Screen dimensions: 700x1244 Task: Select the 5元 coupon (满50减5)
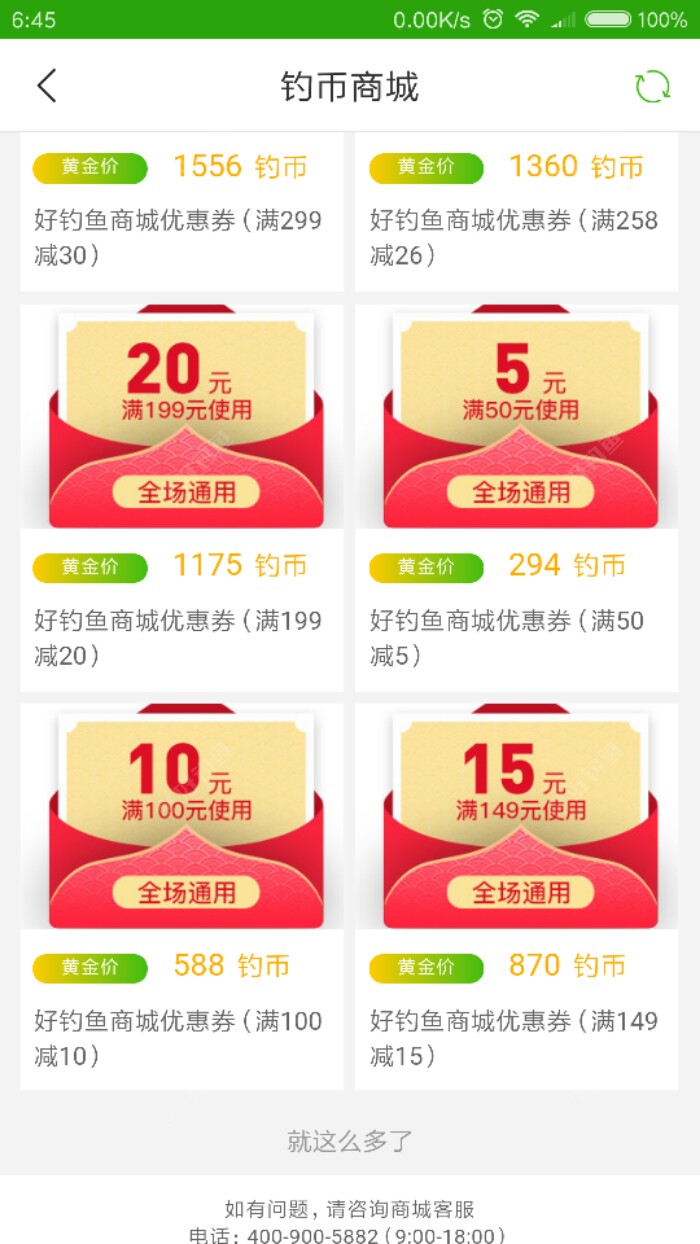(516, 498)
